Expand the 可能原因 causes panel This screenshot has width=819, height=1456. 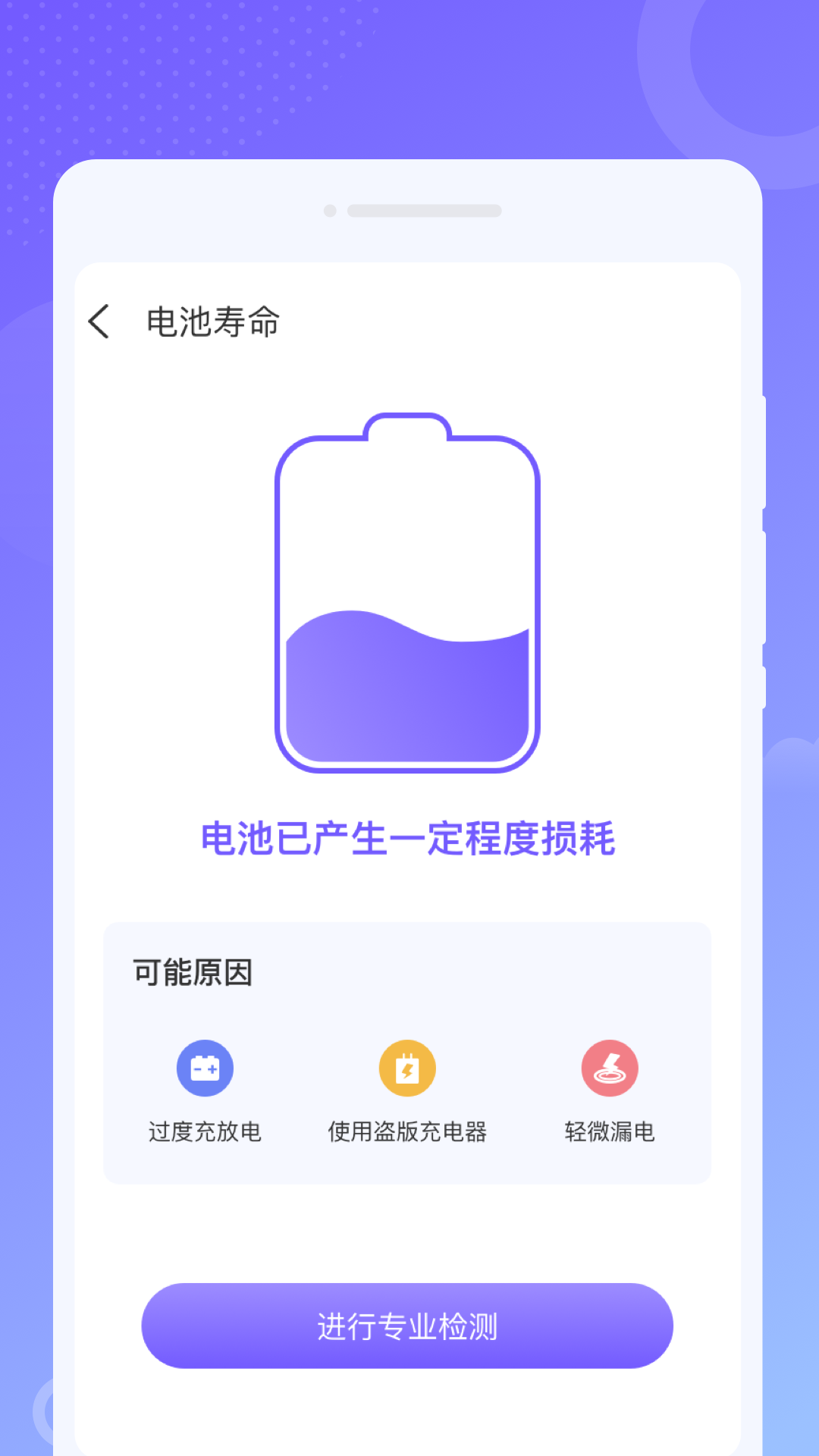tap(408, 1054)
